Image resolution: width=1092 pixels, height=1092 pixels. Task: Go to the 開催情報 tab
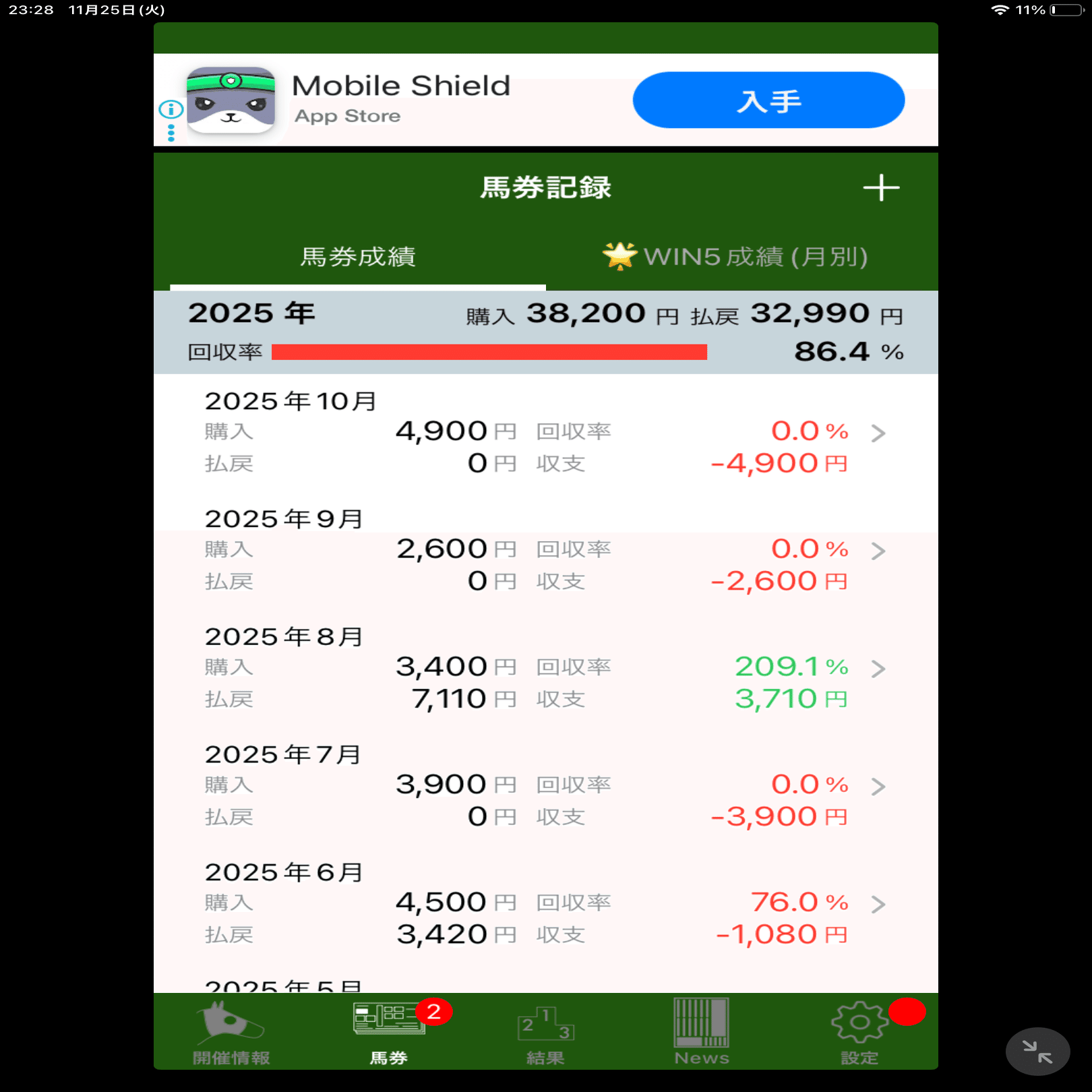tap(231, 1033)
